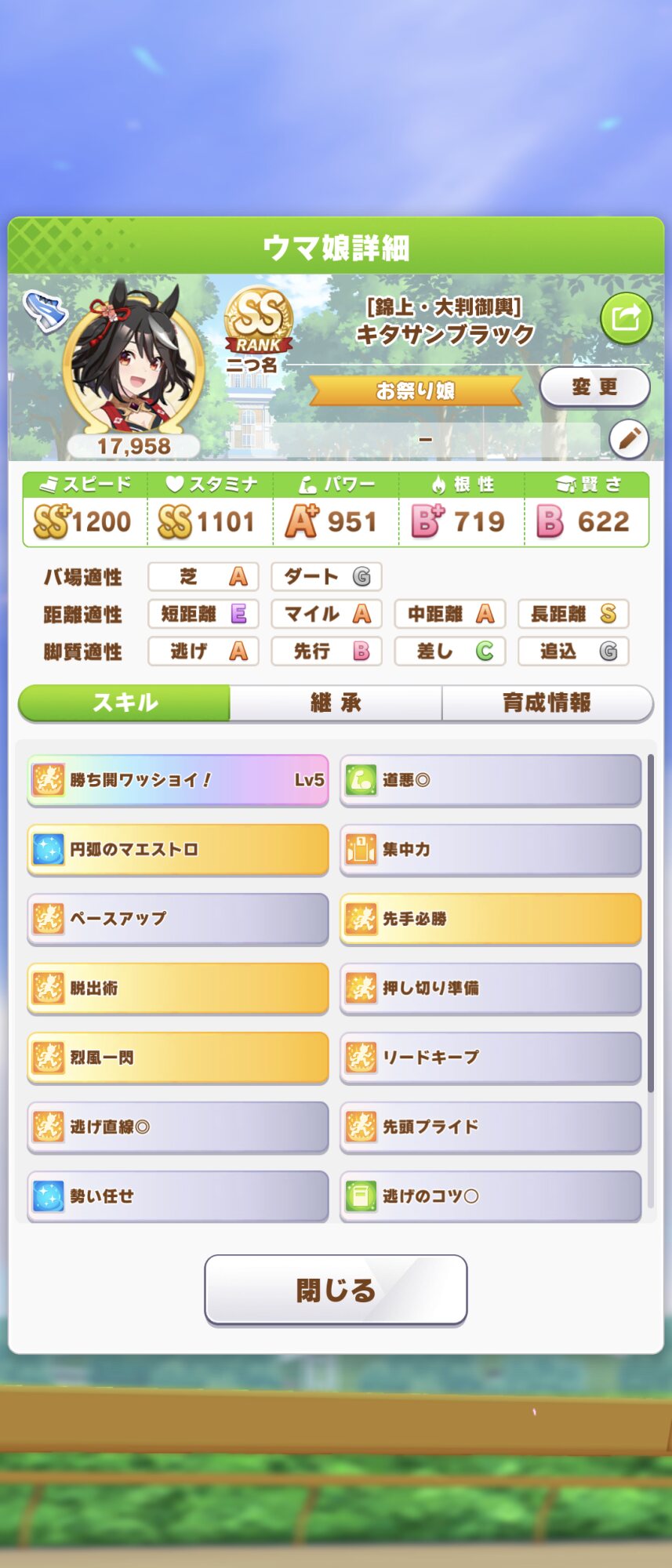The height and width of the screenshot is (1568, 672).
Task: Close the dialog with 閉じる
Action: pos(336,1290)
